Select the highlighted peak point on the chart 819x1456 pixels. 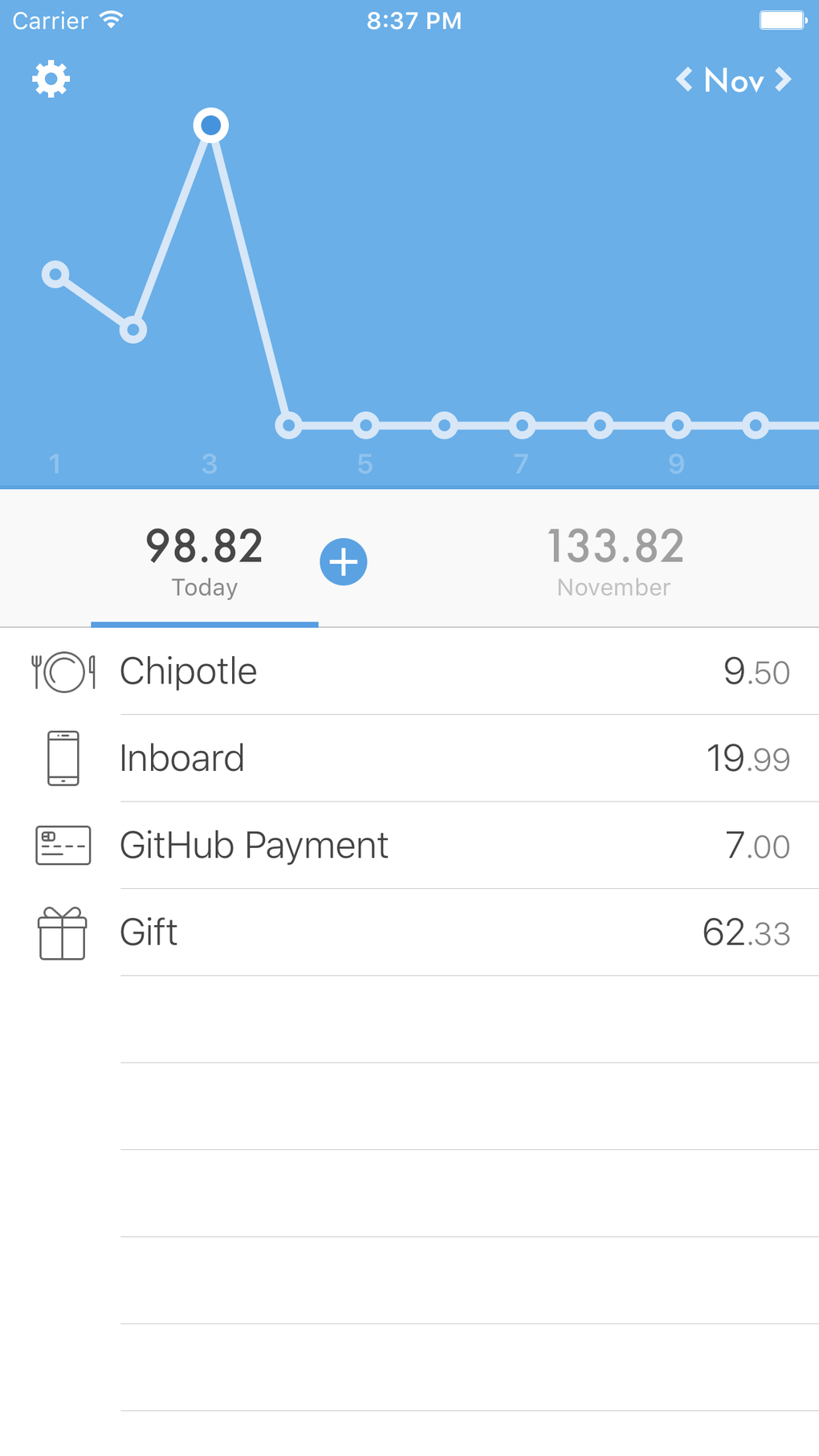(212, 125)
